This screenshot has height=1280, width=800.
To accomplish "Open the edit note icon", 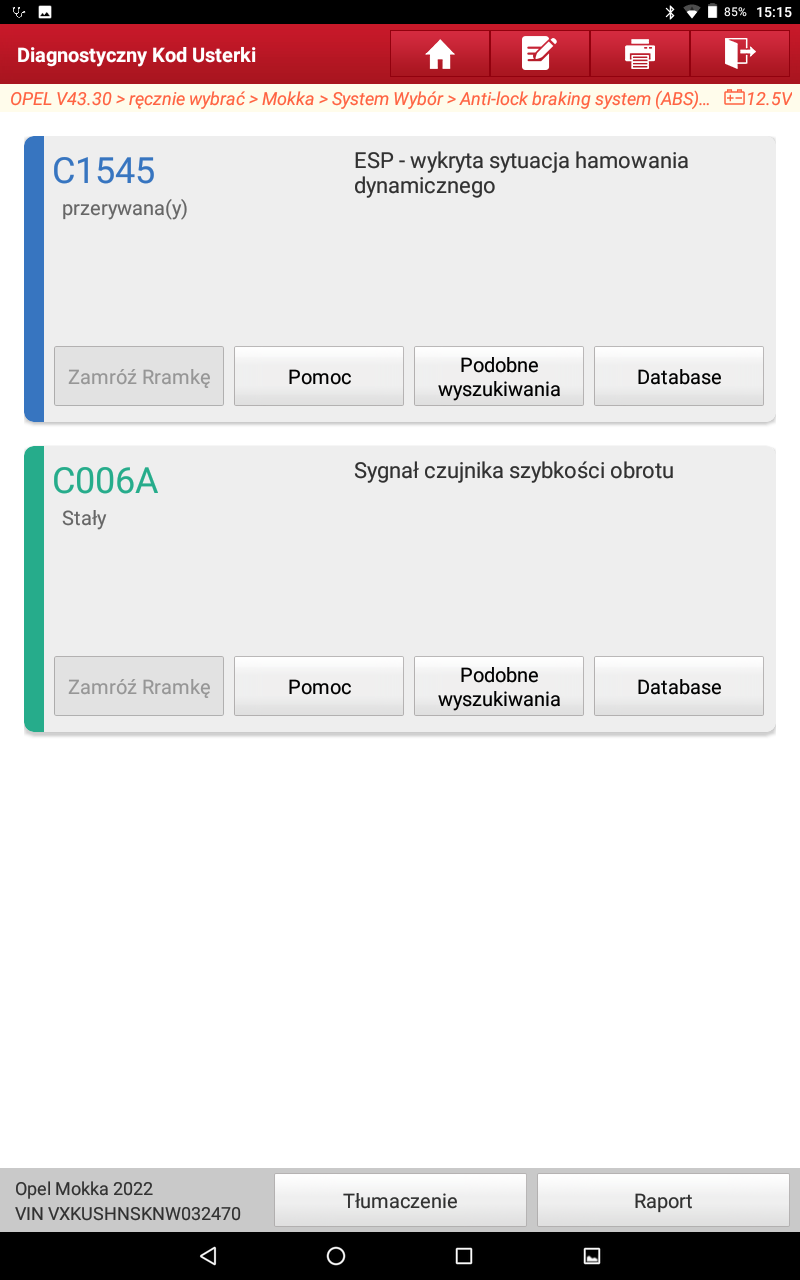I will [540, 54].
